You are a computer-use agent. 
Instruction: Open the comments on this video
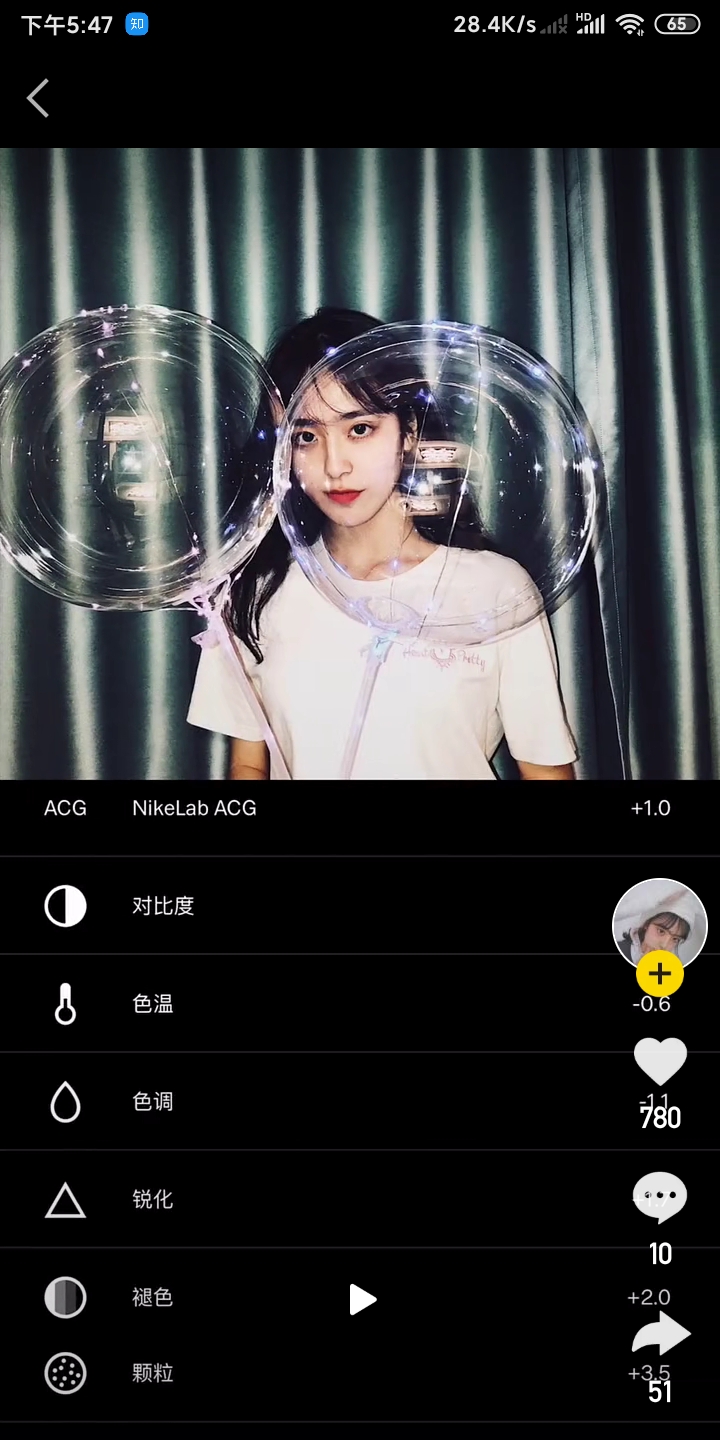tap(660, 1198)
